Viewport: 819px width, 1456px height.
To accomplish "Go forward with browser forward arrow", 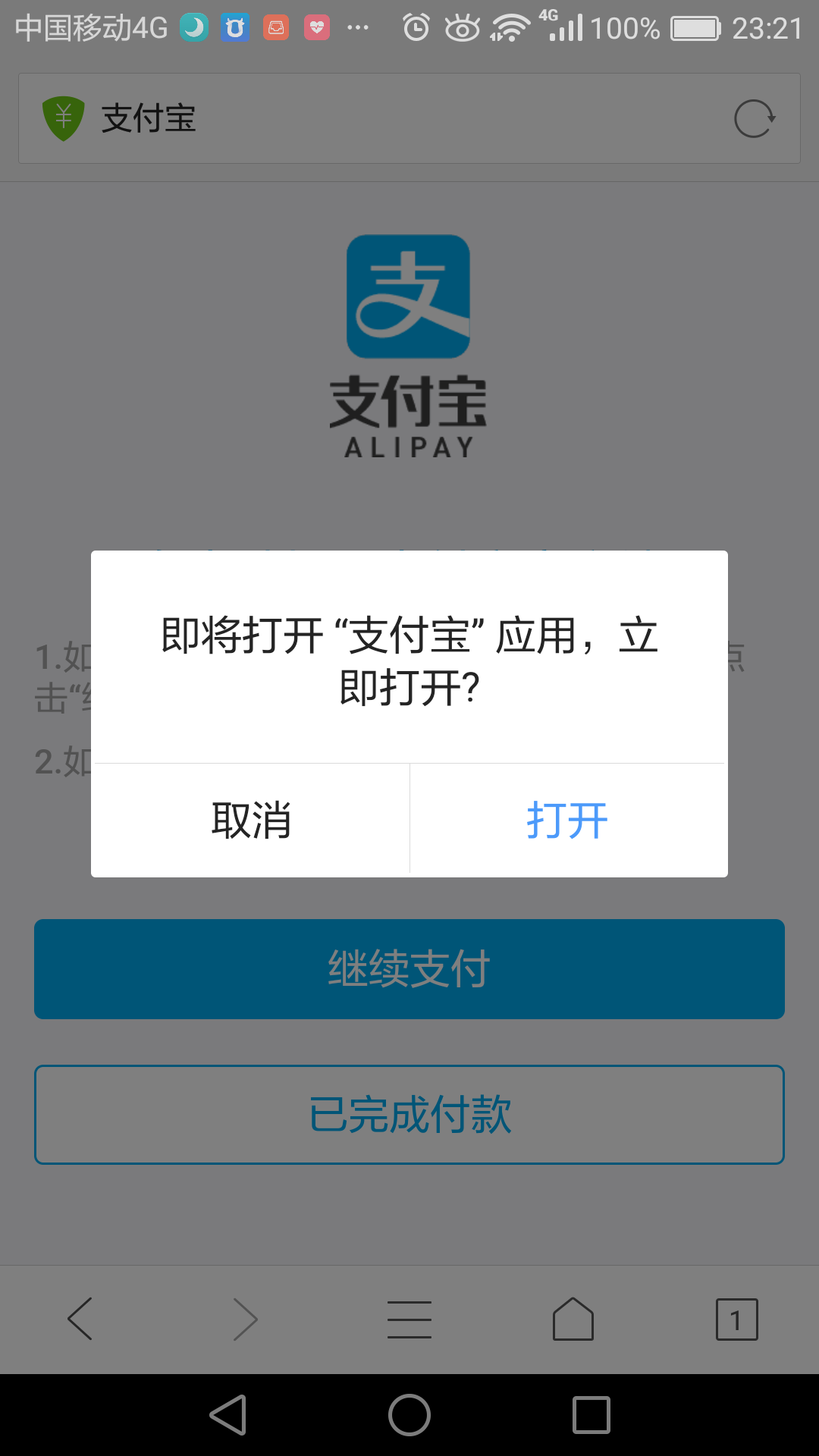I will 245,1319.
